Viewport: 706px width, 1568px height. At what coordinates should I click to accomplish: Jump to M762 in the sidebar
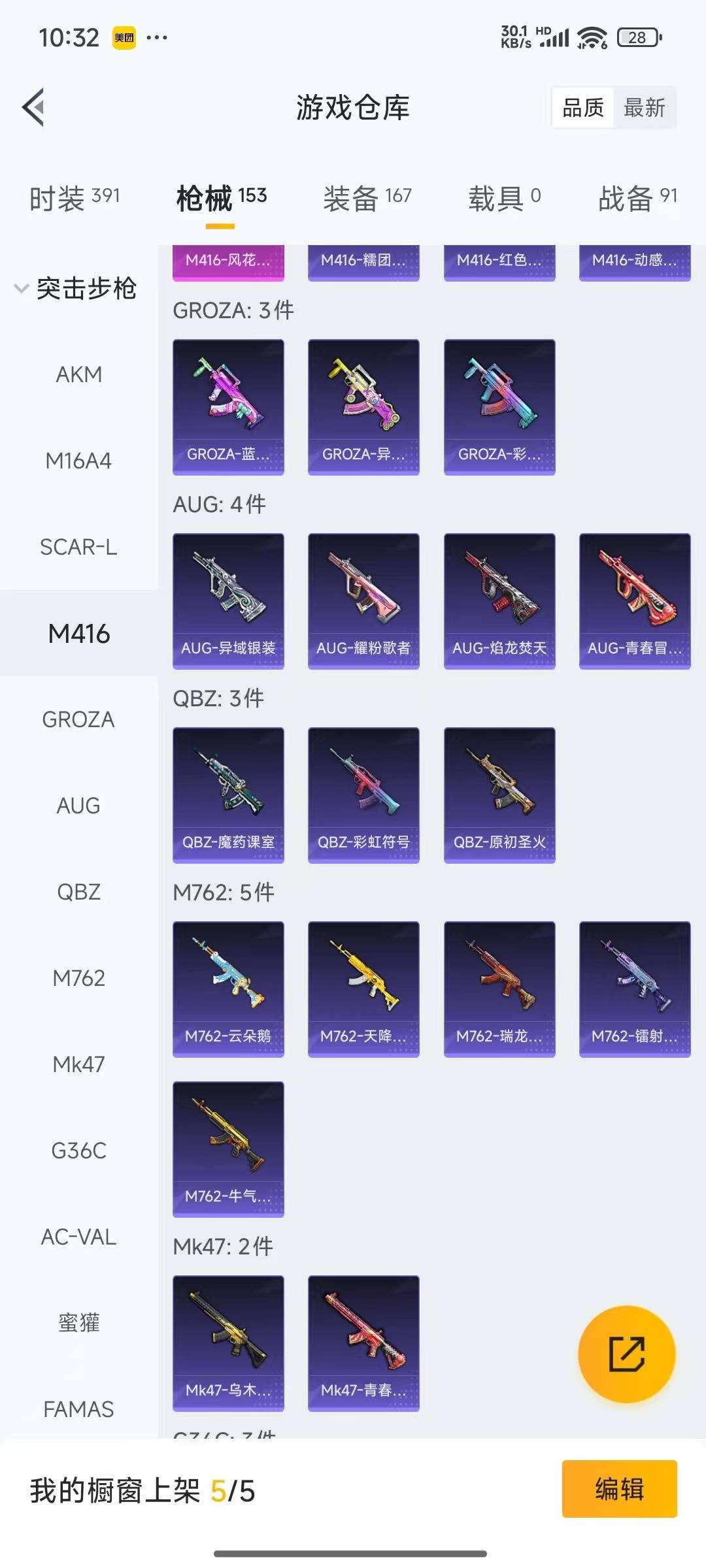(x=79, y=978)
